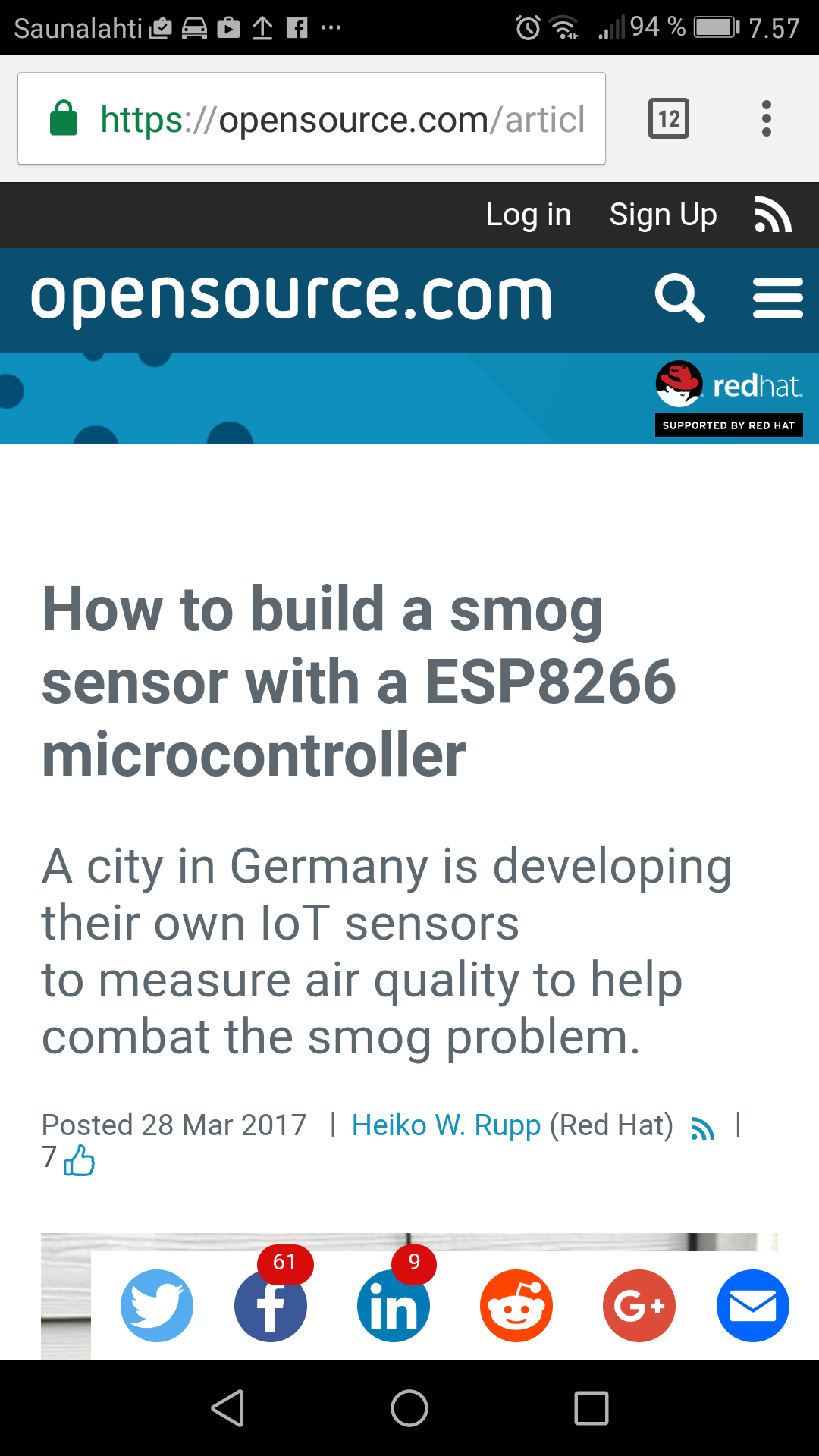Viewport: 819px width, 1456px height.
Task: Share the article on Reddit
Action: click(x=516, y=1306)
